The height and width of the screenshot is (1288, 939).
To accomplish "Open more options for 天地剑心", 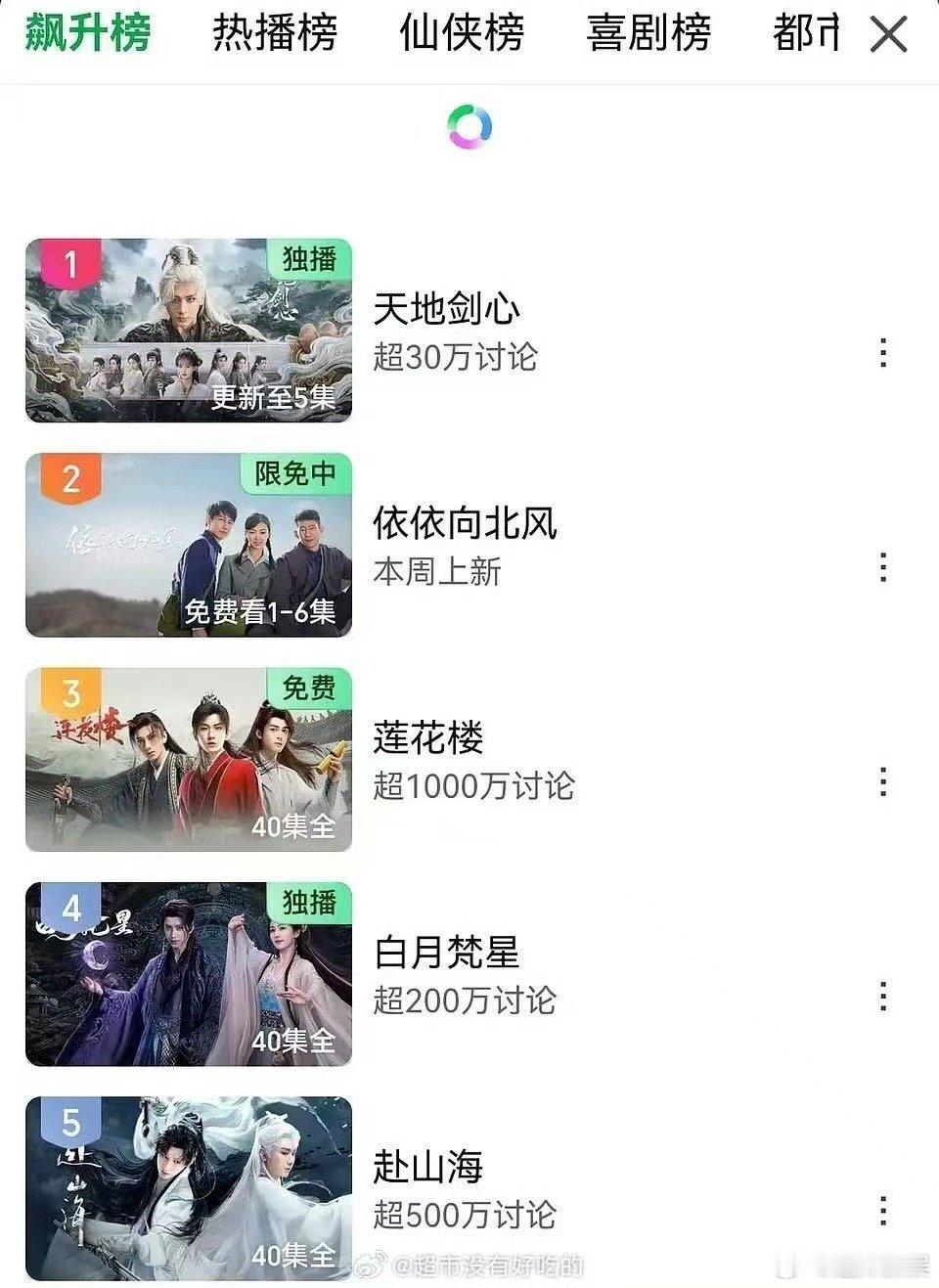I will [883, 353].
